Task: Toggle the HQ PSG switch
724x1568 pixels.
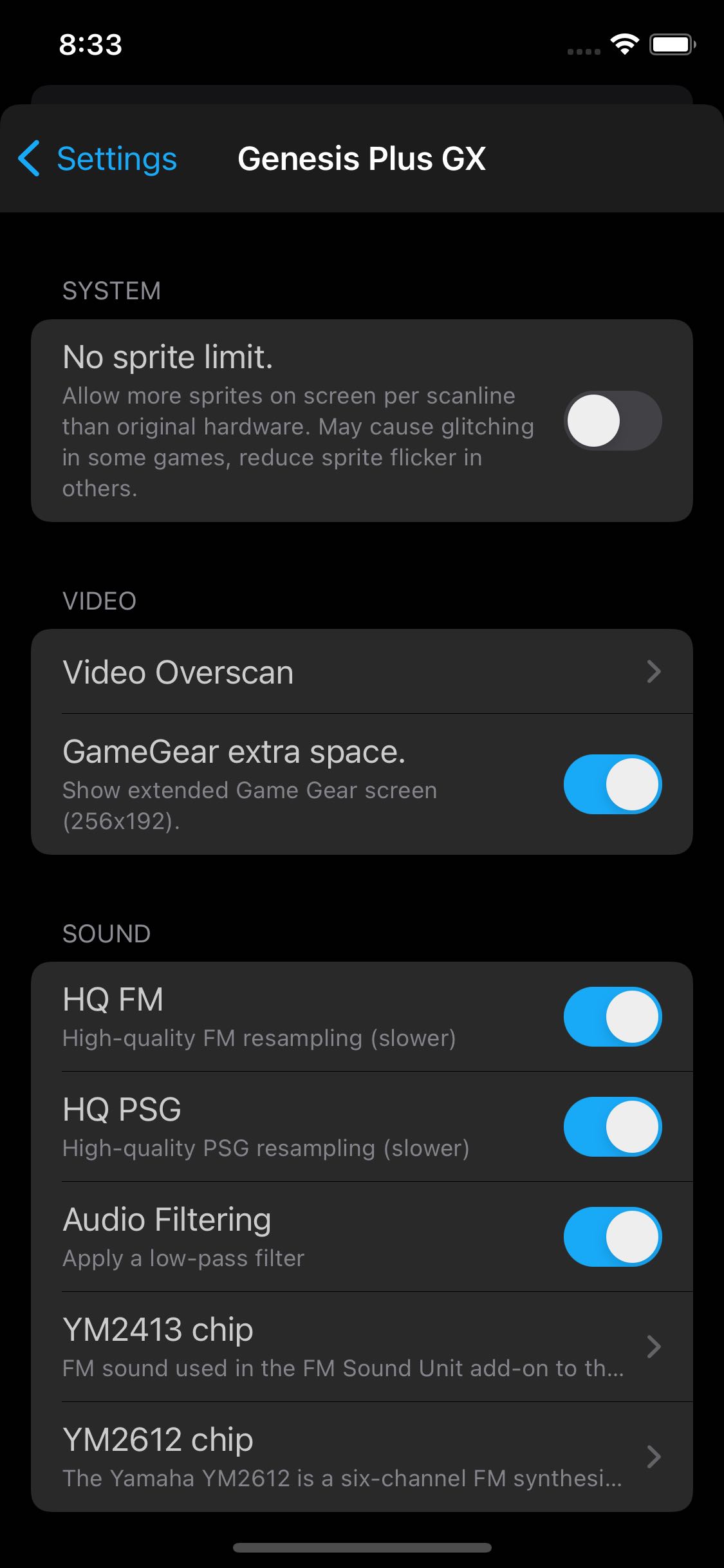Action: click(613, 1126)
